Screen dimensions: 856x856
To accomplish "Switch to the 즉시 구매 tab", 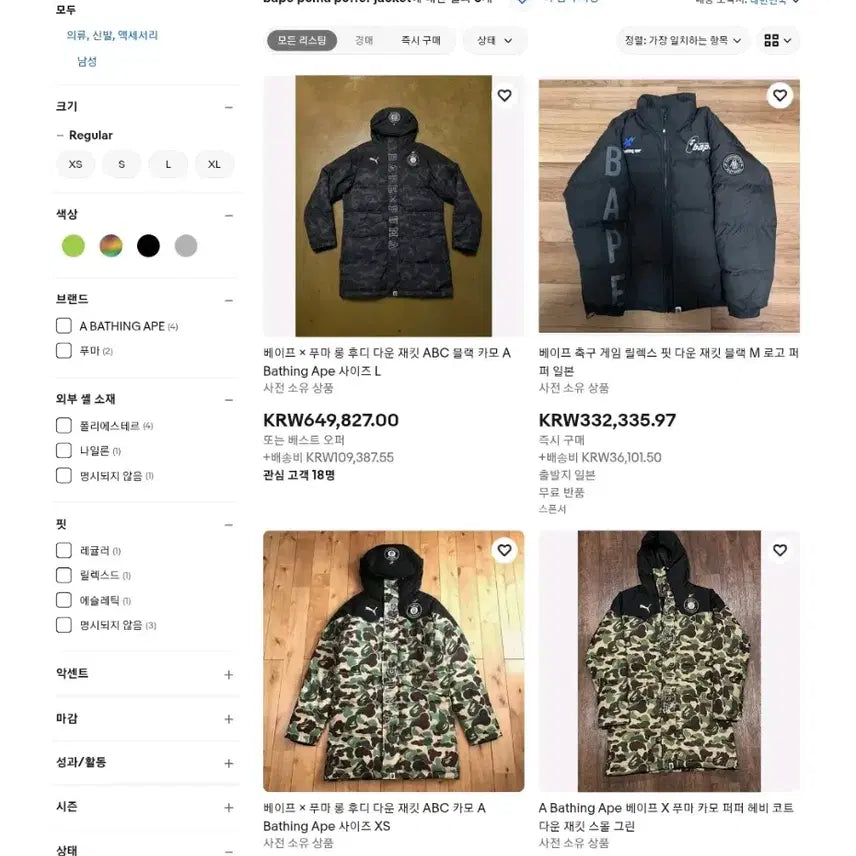I will [420, 41].
